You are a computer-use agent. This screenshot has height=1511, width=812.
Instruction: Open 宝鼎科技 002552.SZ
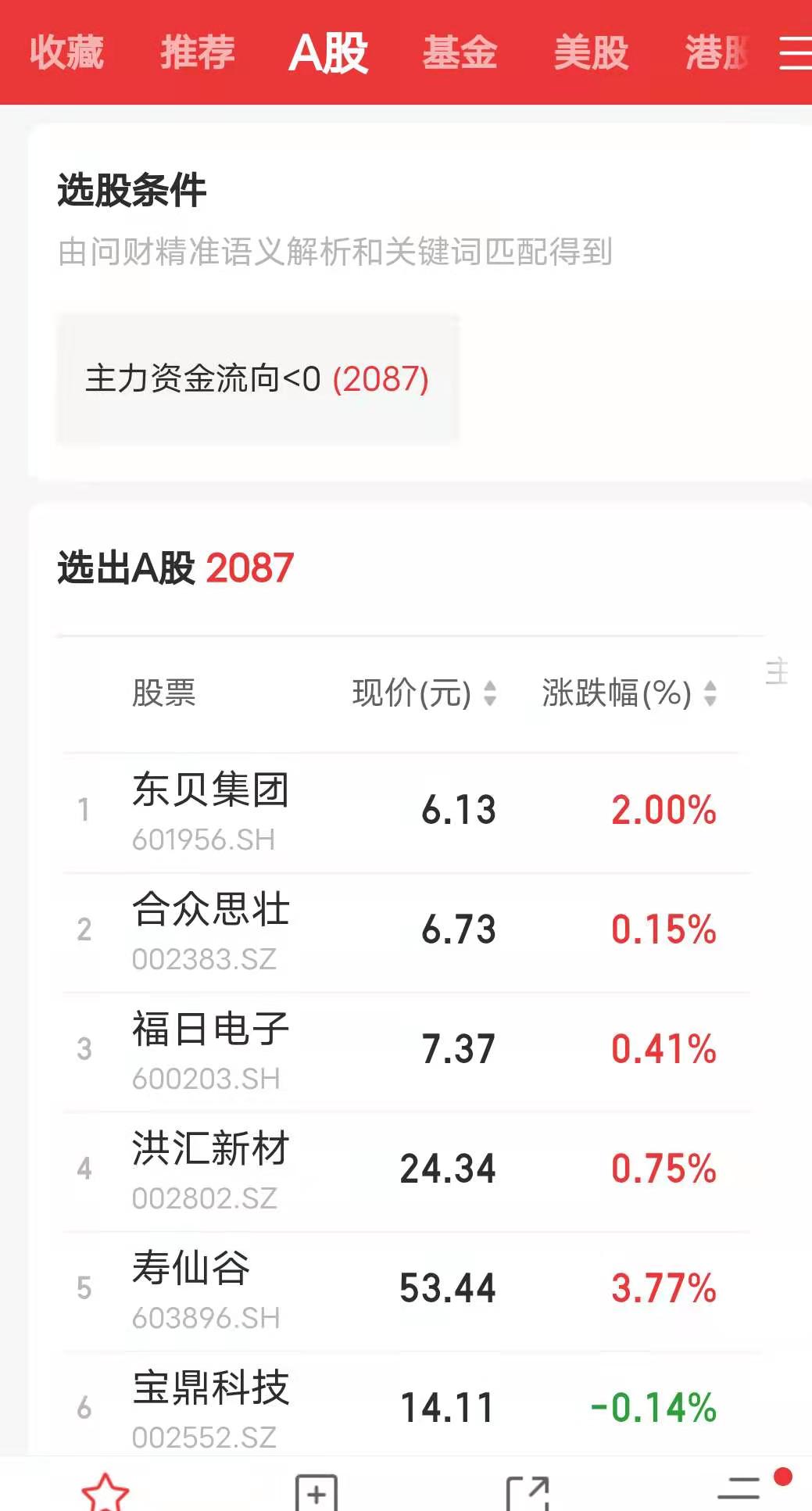(211, 1409)
